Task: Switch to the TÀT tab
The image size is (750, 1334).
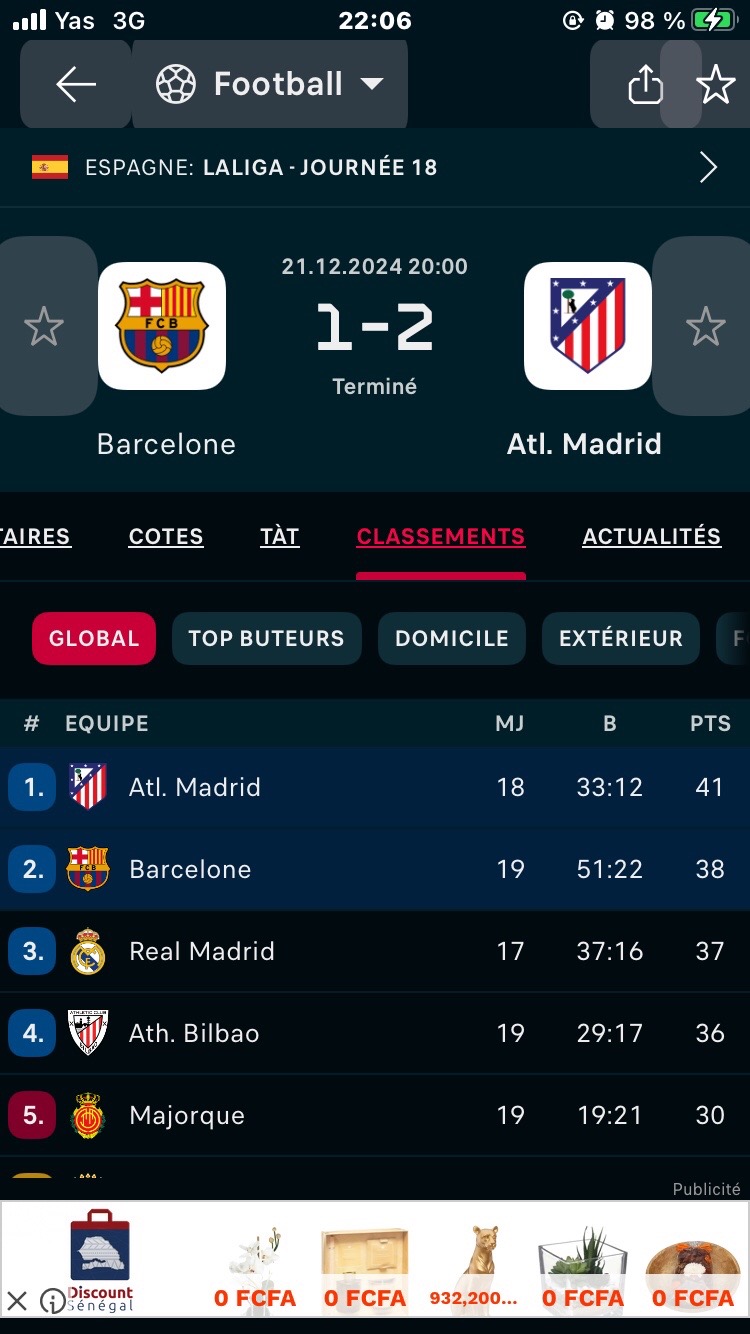Action: (280, 537)
